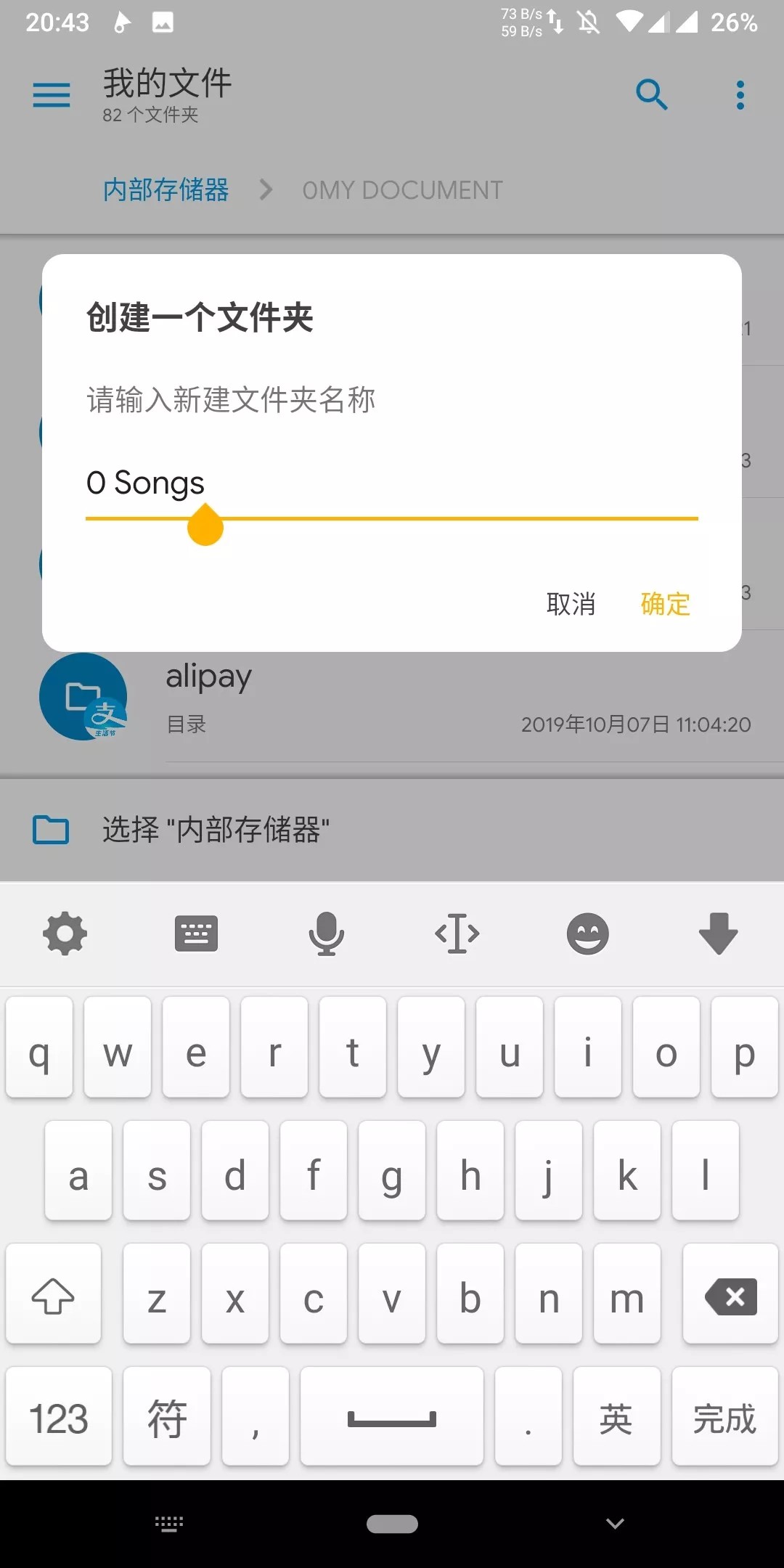The image size is (784, 1568).
Task: Dismiss the dialog with the 取消 button
Action: [x=571, y=604]
